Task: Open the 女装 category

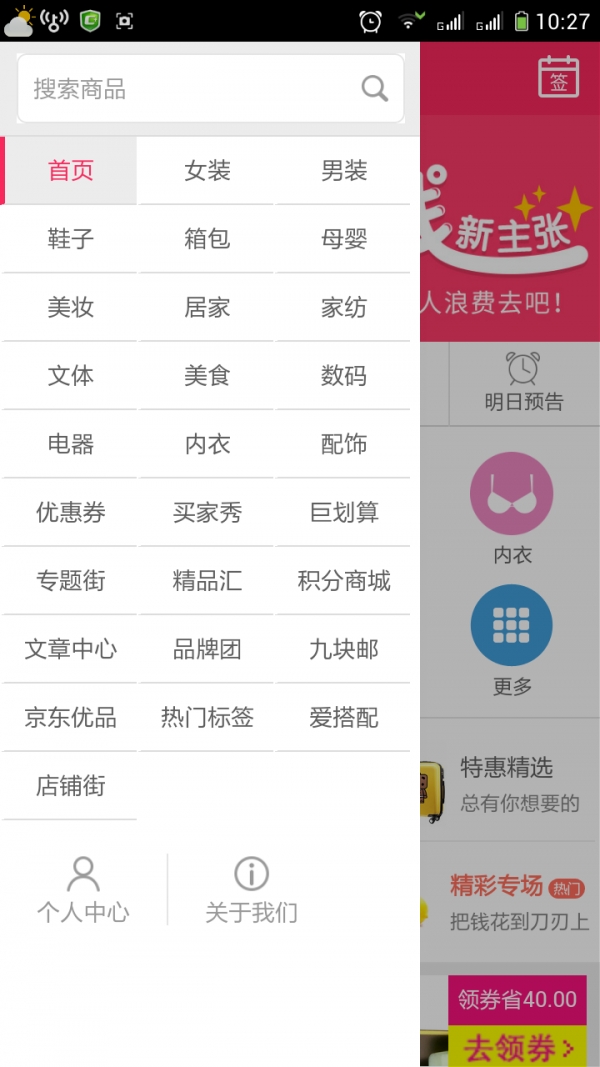Action: point(207,171)
